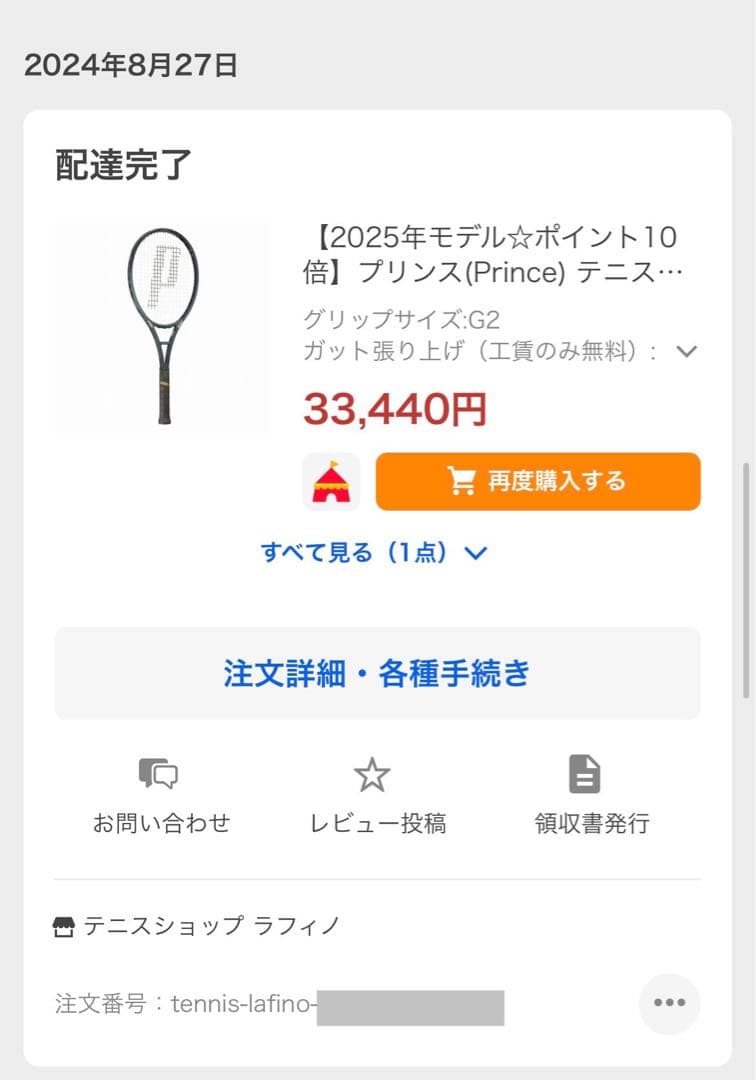
Task: Click the price 33,440円 text
Action: point(394,409)
